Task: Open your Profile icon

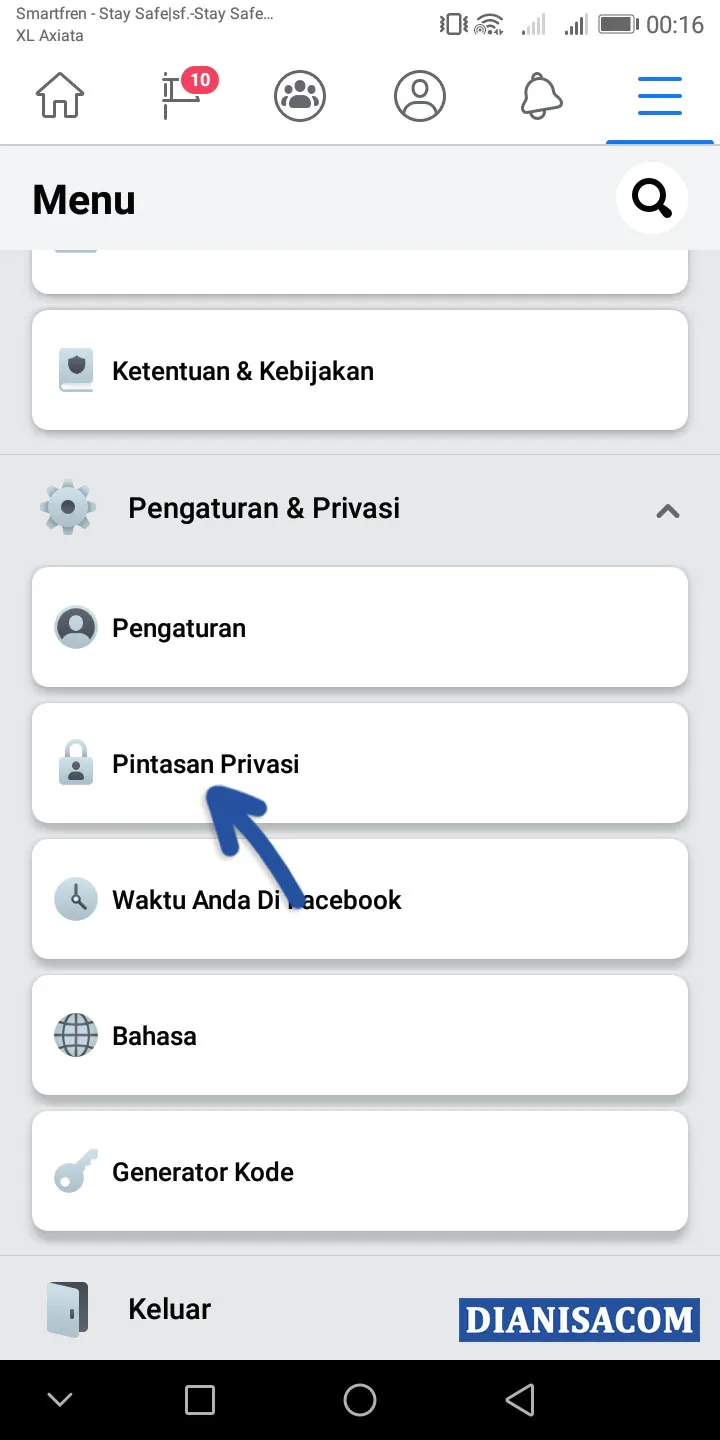Action: tap(420, 95)
